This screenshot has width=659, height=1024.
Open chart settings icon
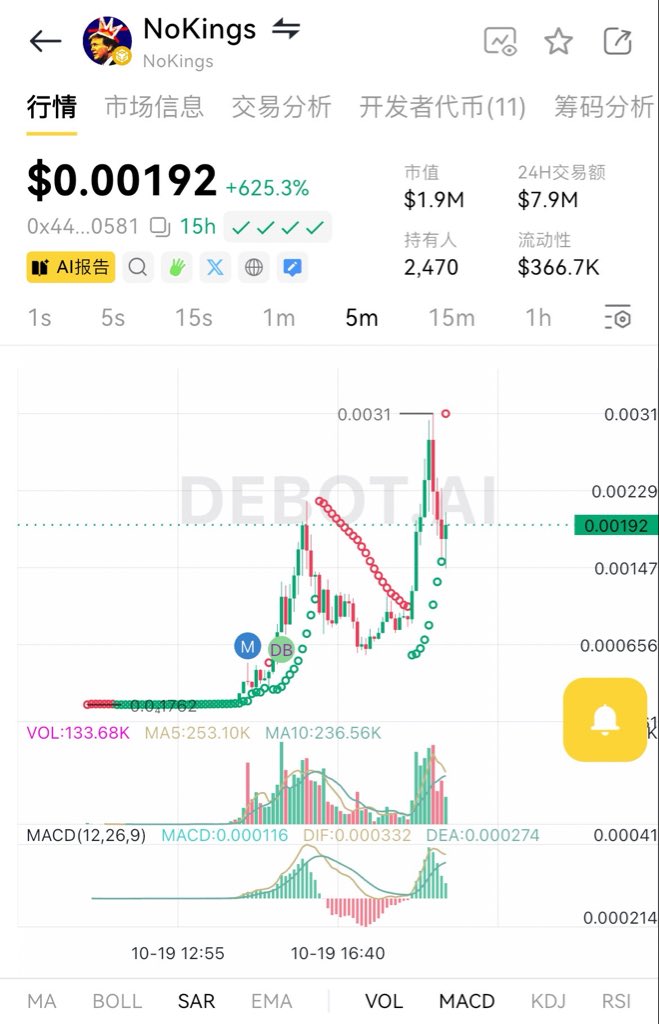pyautogui.click(x=618, y=318)
